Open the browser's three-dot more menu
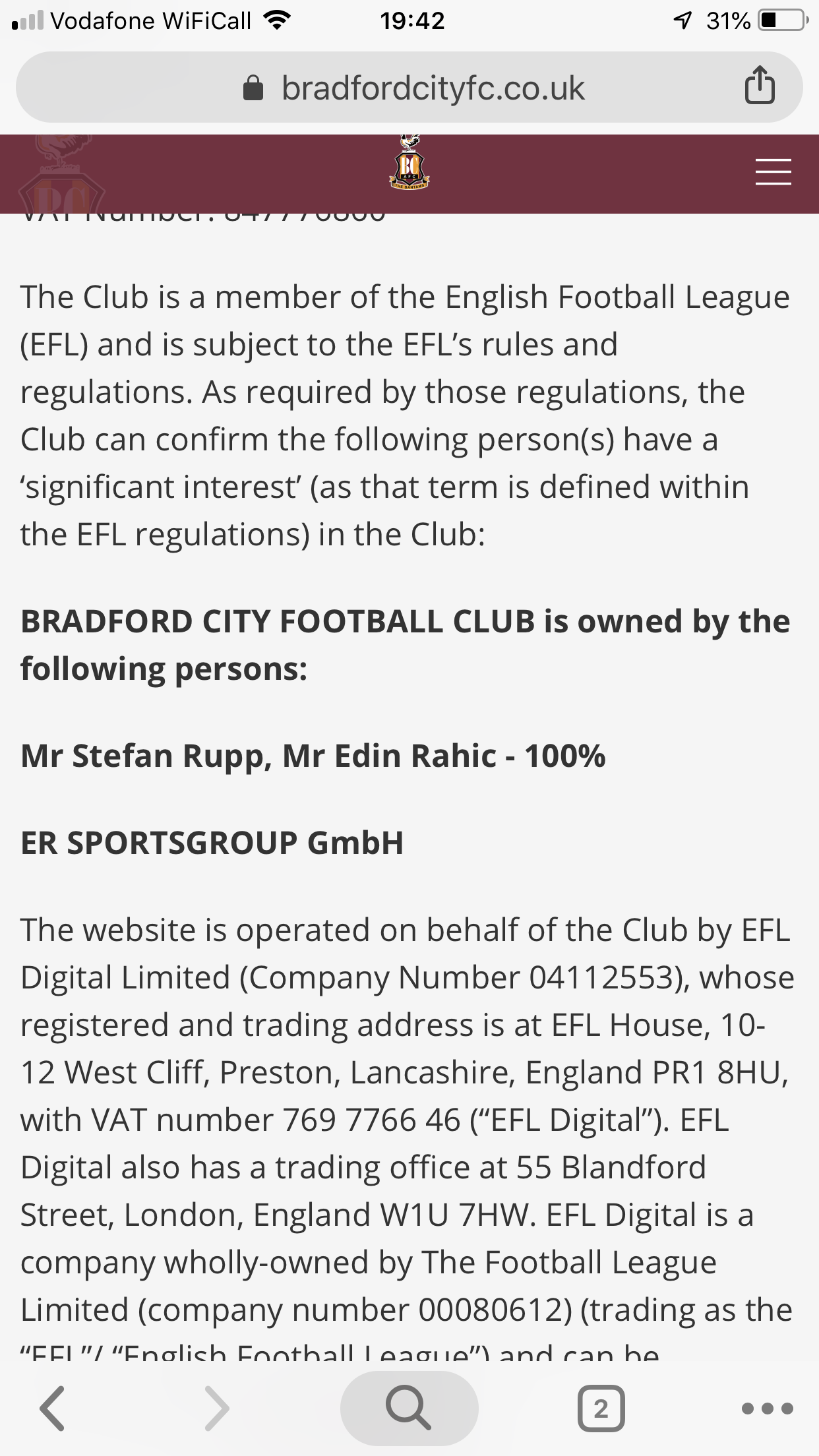Screen dimensions: 819x1456 click(x=767, y=1409)
